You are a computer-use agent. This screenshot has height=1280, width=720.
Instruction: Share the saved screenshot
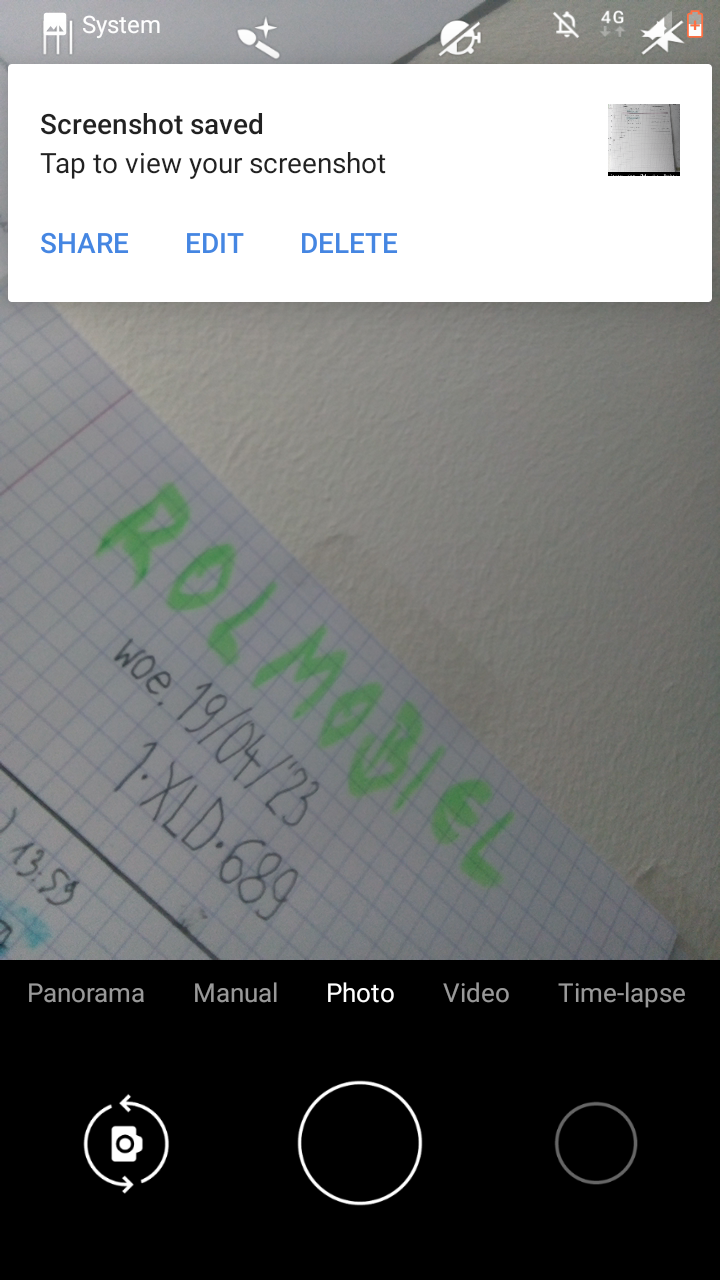click(84, 243)
